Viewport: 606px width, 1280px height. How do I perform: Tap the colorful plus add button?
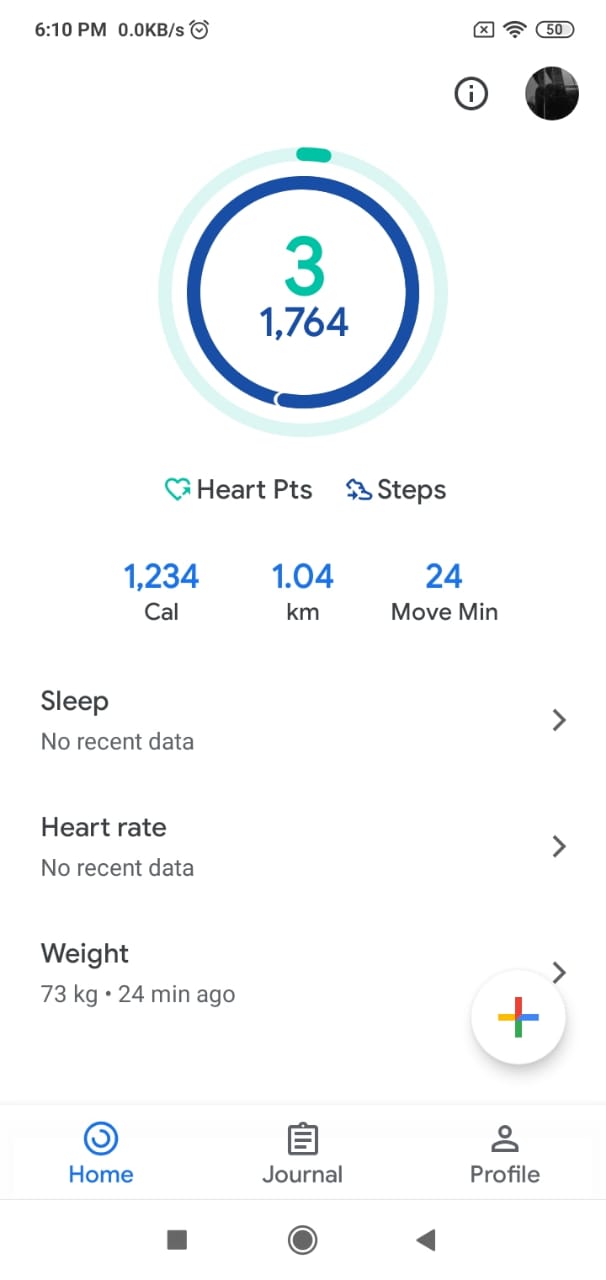coord(518,1018)
